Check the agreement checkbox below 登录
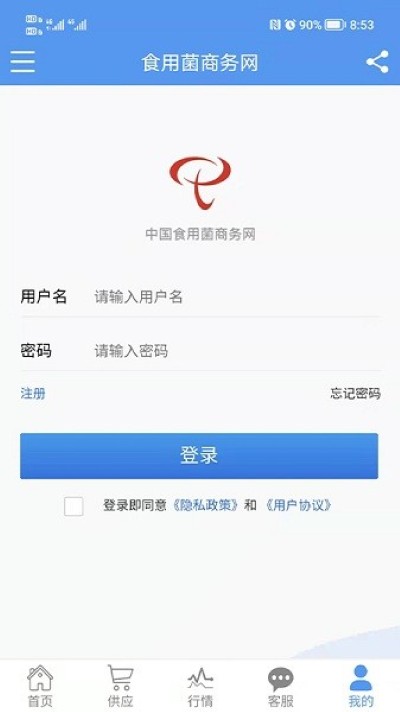 coord(74,506)
